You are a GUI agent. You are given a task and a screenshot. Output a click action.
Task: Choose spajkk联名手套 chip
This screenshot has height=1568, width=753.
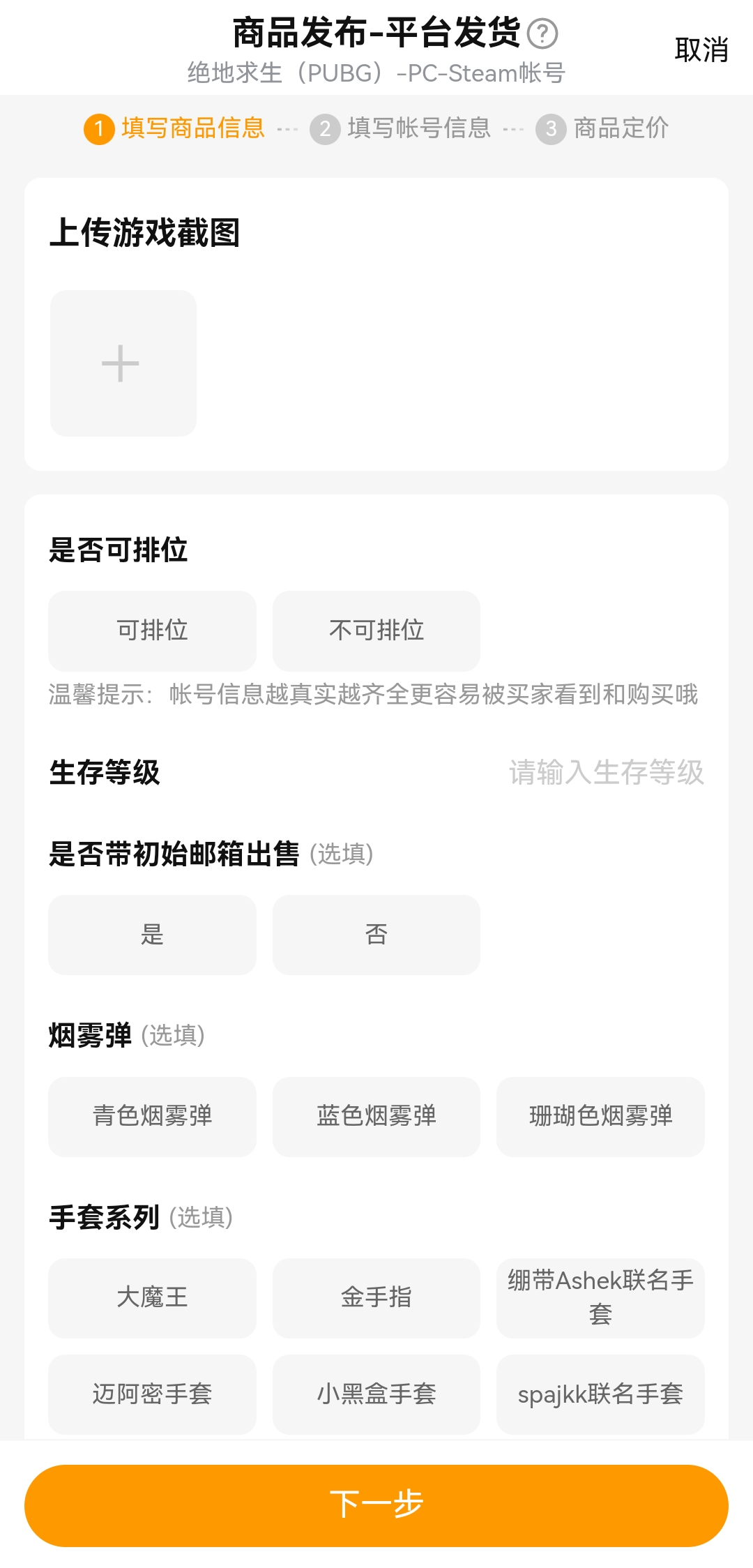point(600,1394)
